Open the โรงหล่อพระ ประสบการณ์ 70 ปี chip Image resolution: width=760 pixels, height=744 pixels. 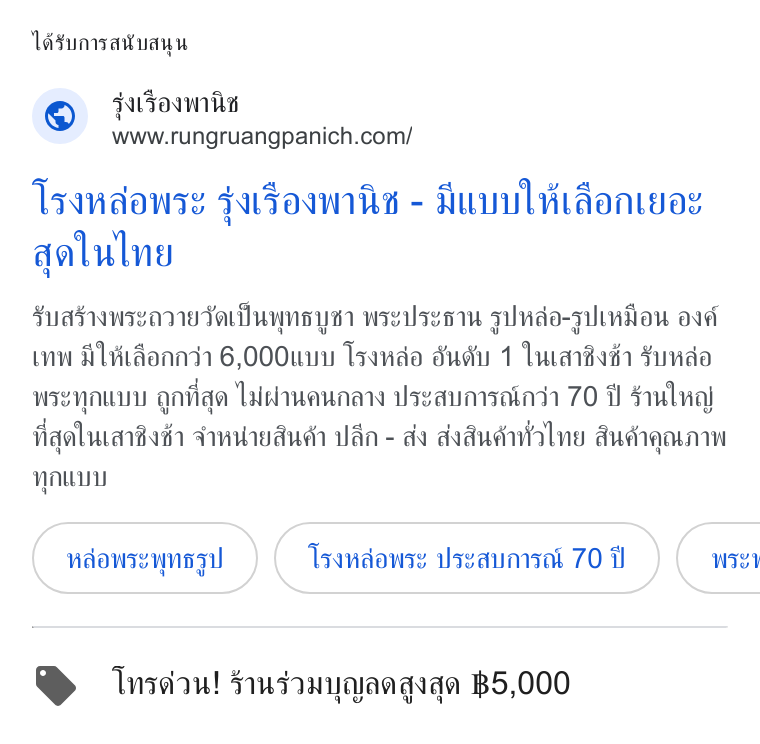[467, 558]
